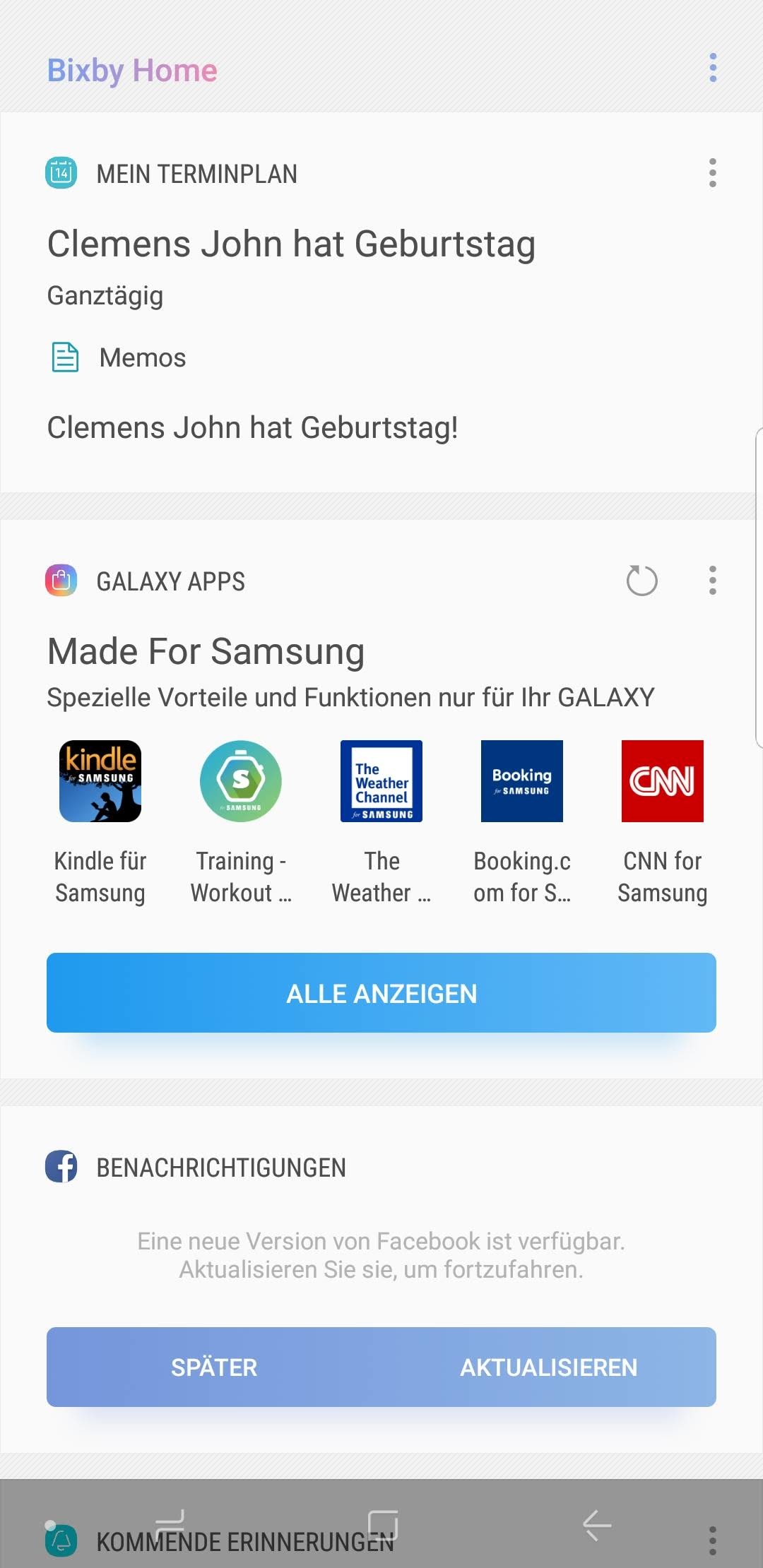Open the Clemens John birthday event
Viewport: 763px width, 1568px height.
(291, 244)
